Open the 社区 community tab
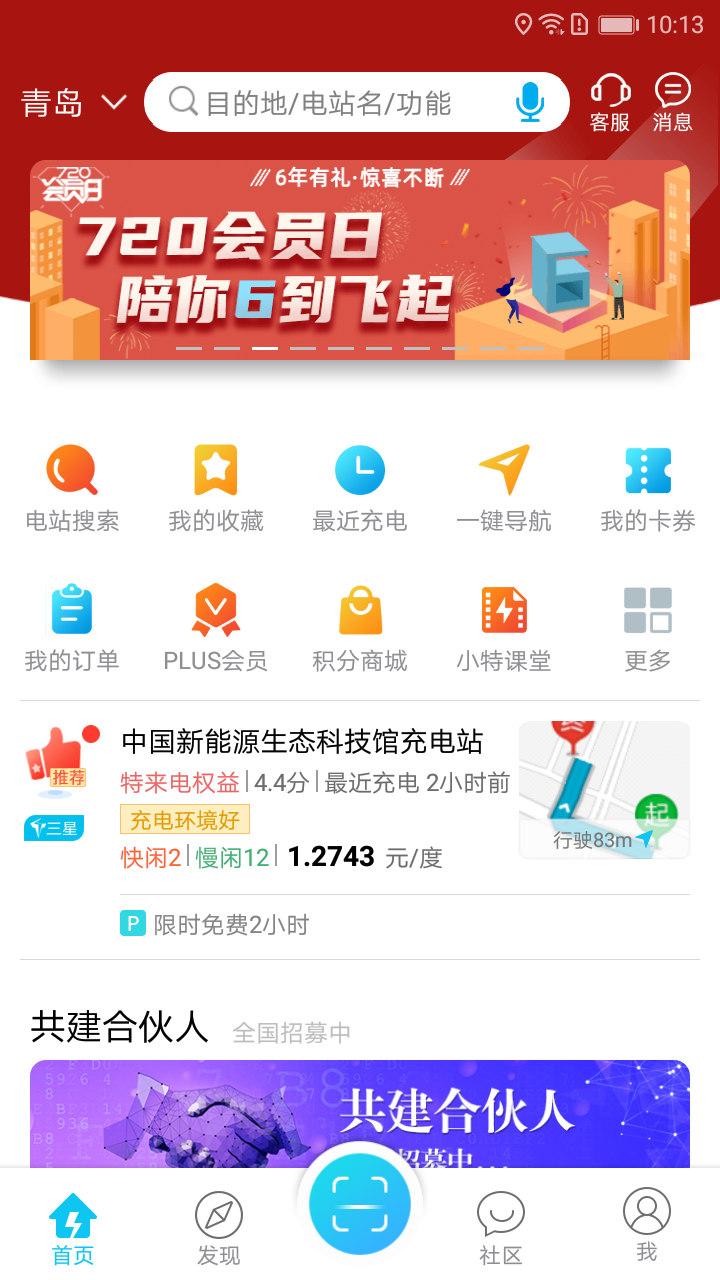Screen dimensions: 720x1280 [x=501, y=1225]
